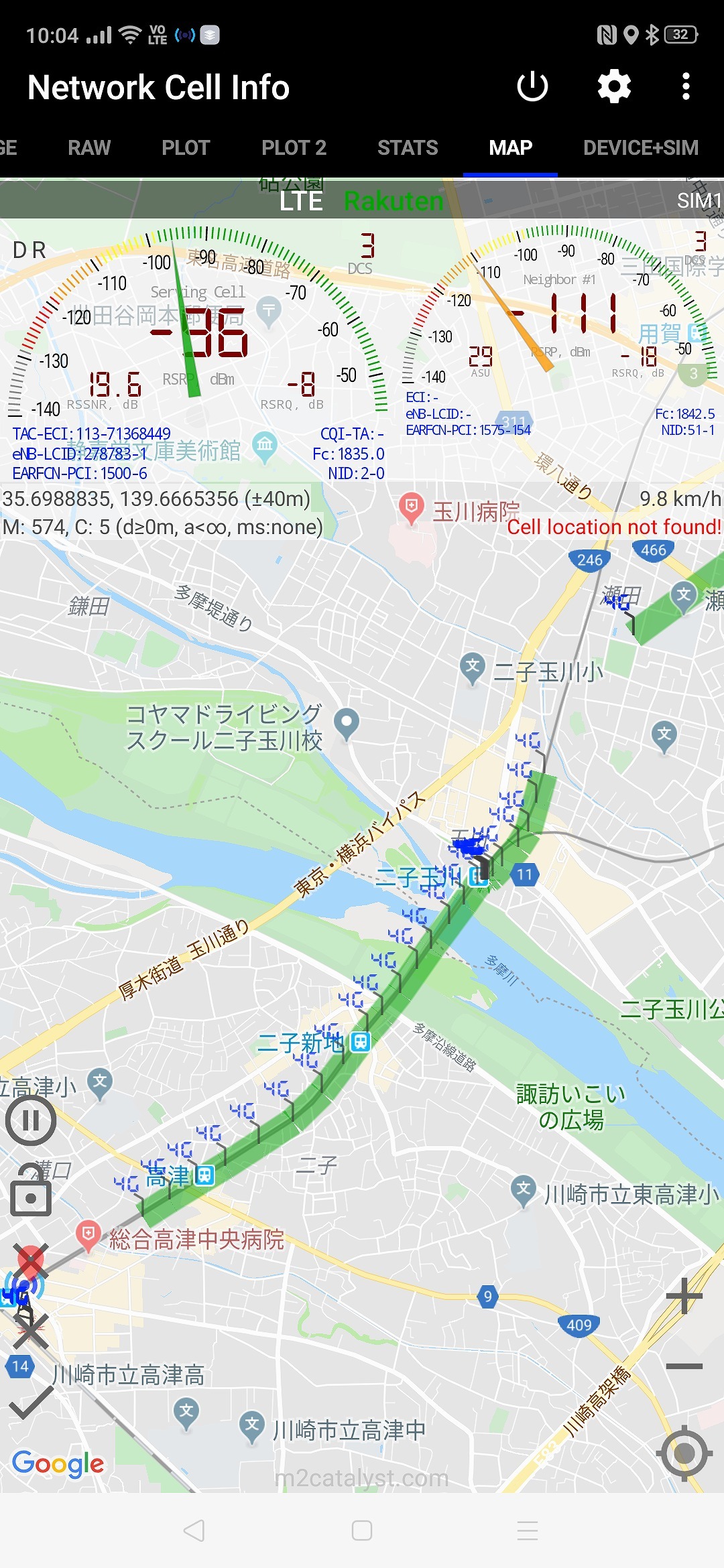The image size is (724, 1568).
Task: Zoom in with the plus button
Action: click(x=684, y=1295)
